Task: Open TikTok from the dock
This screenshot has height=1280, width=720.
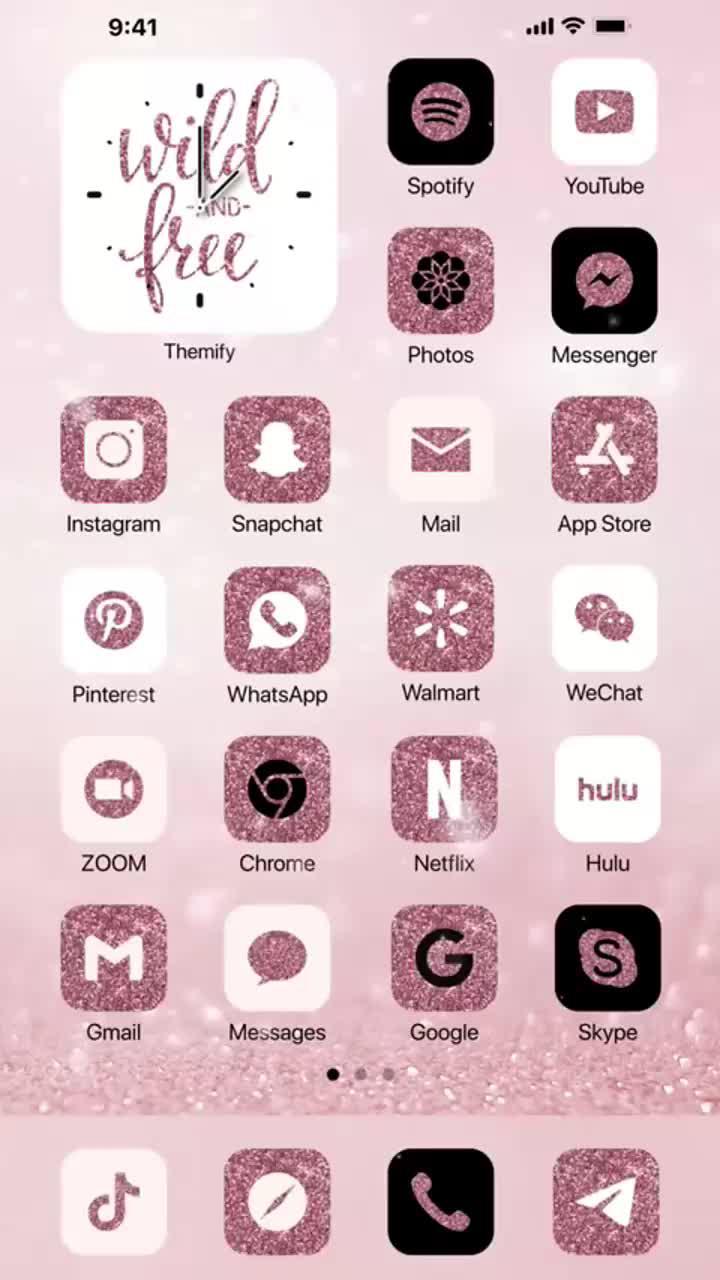Action: click(x=113, y=1202)
